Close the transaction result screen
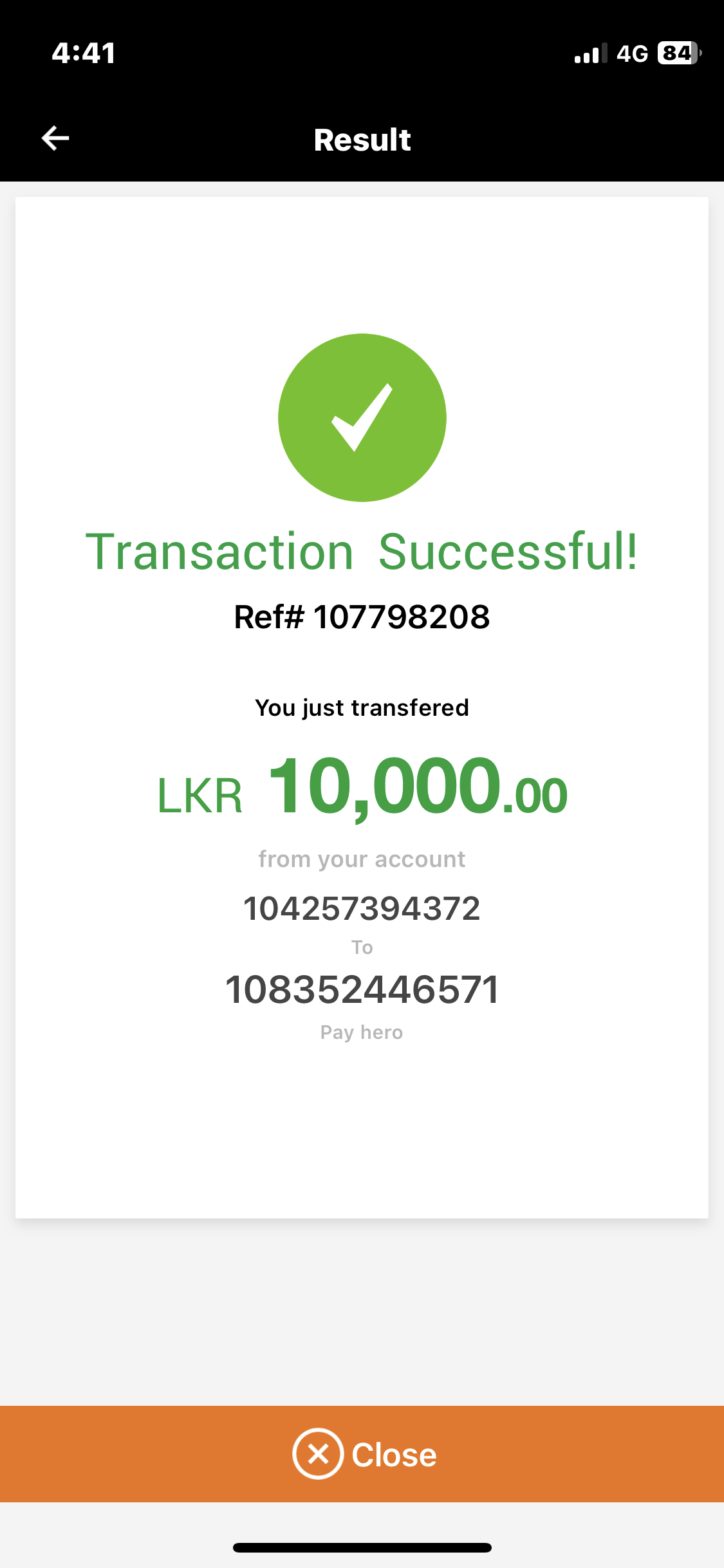Viewport: 724px width, 1568px height. (363, 1454)
